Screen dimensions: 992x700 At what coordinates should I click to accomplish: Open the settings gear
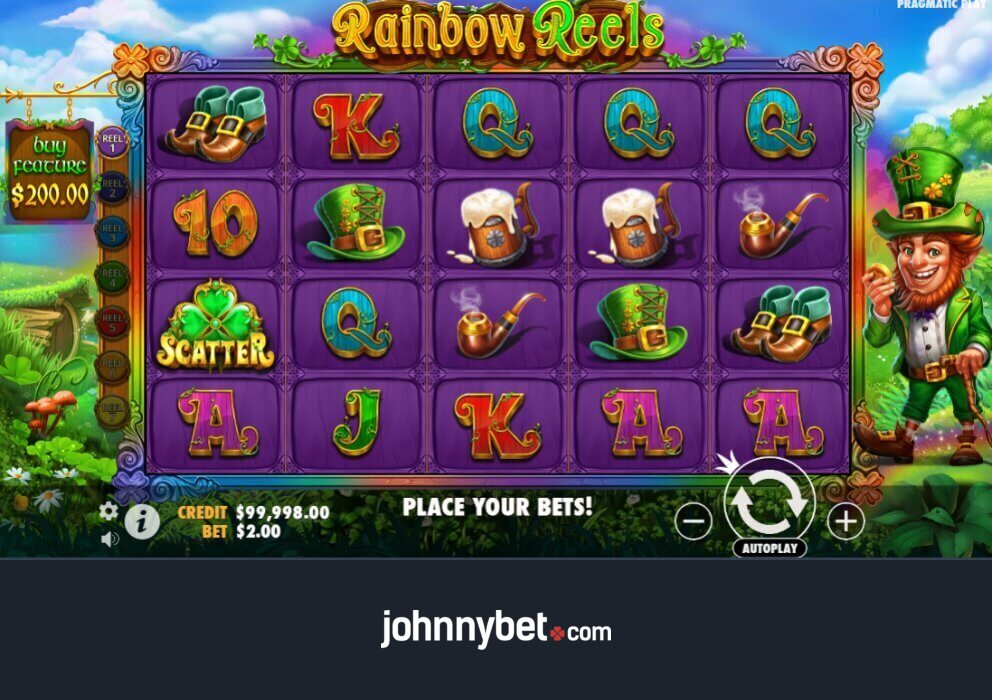point(109,512)
